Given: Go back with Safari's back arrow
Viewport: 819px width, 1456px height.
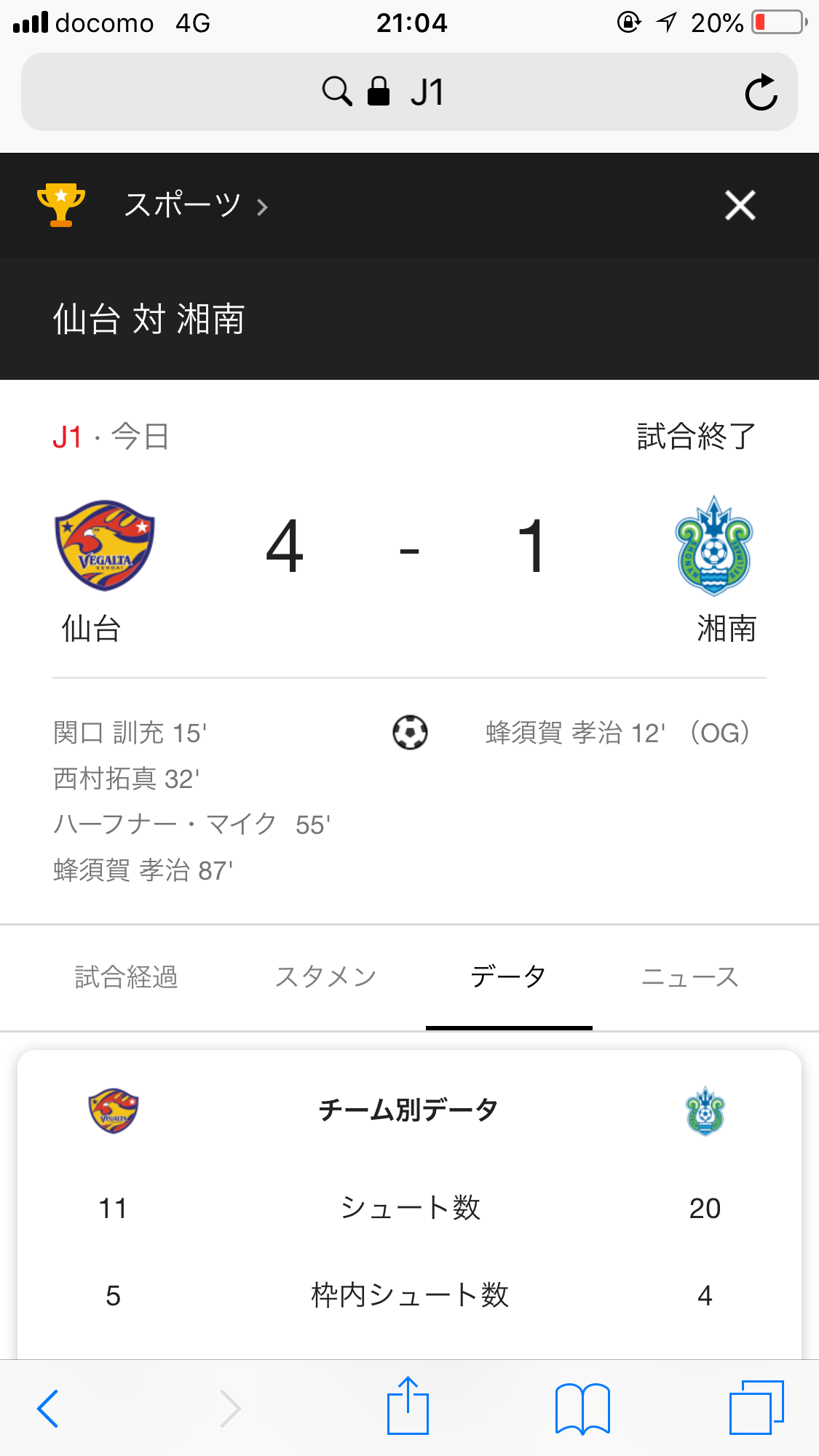Looking at the screenshot, I should pos(48,1409).
